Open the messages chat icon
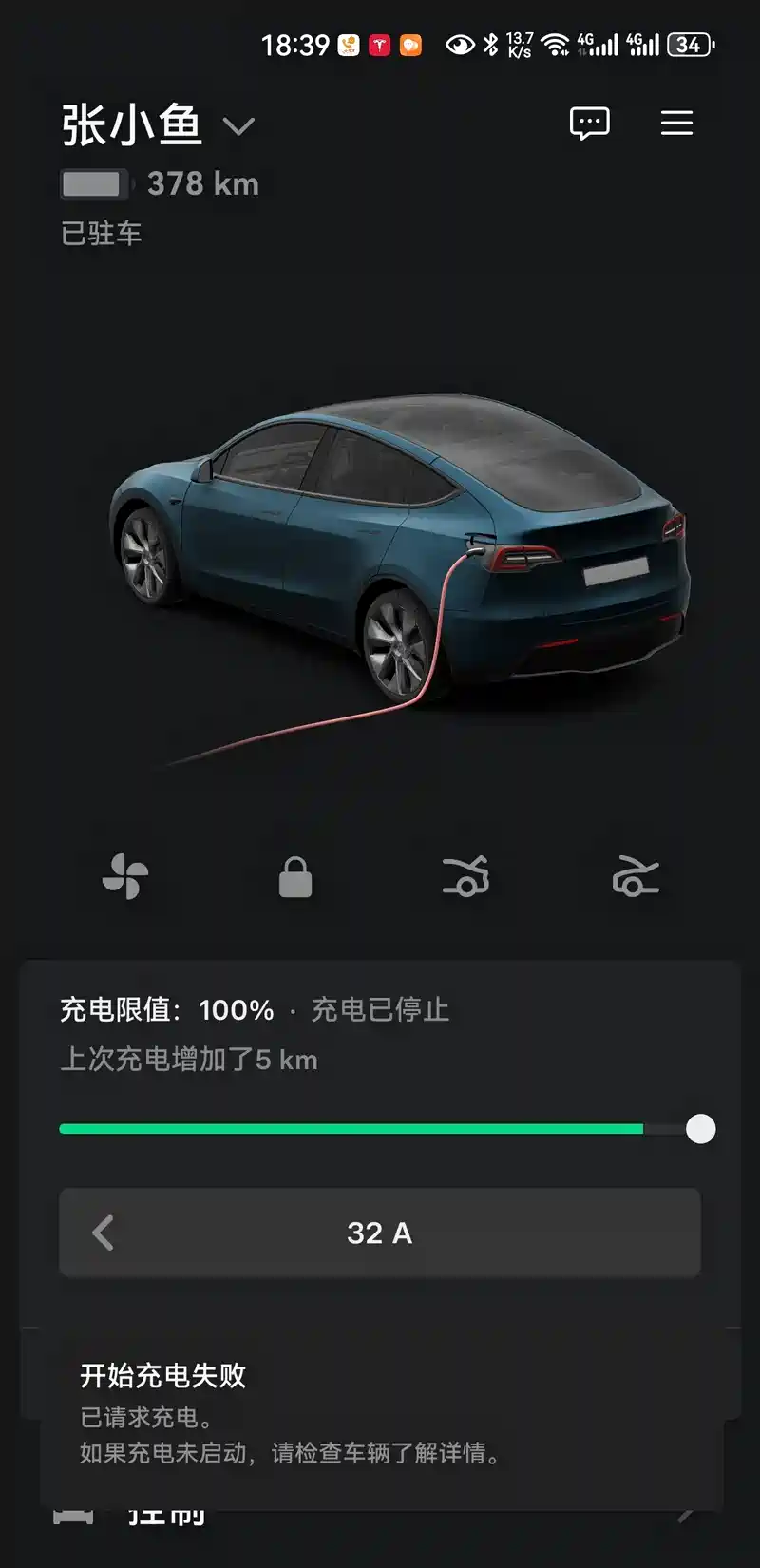This screenshot has width=760, height=1568. 589,124
